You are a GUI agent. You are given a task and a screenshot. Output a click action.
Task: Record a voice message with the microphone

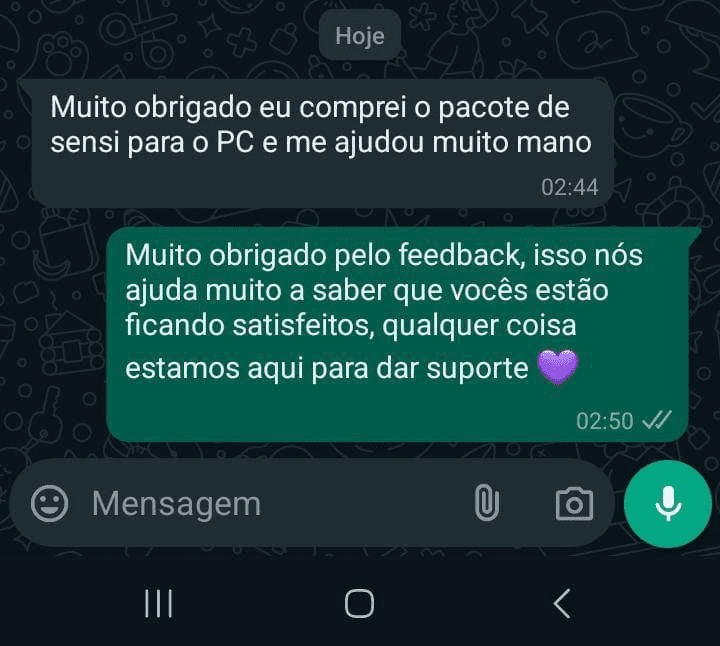pyautogui.click(x=668, y=503)
